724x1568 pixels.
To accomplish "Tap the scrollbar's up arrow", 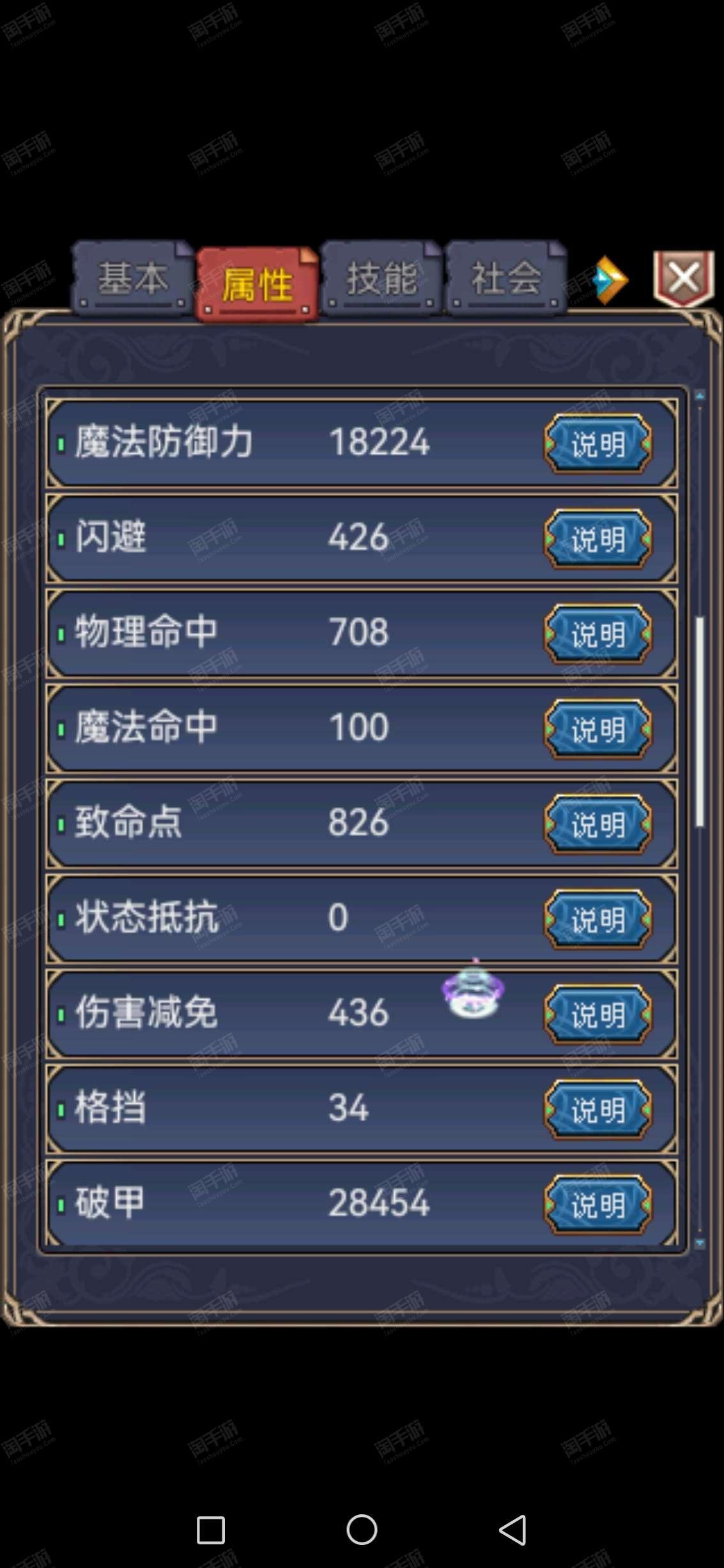I will tap(700, 396).
